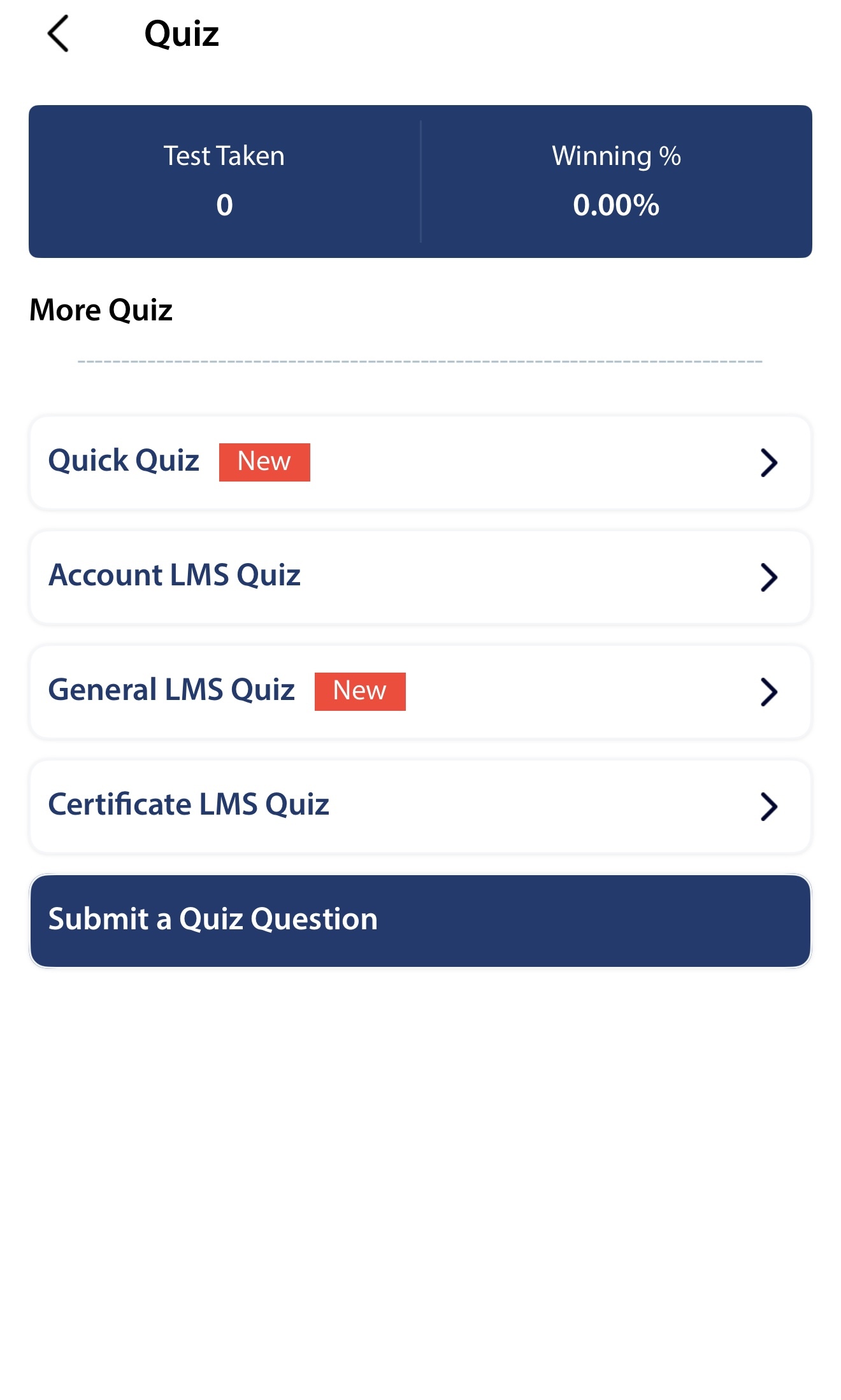The height and width of the screenshot is (1400, 841).
Task: Open the Quick Quiz
Action: point(419,462)
